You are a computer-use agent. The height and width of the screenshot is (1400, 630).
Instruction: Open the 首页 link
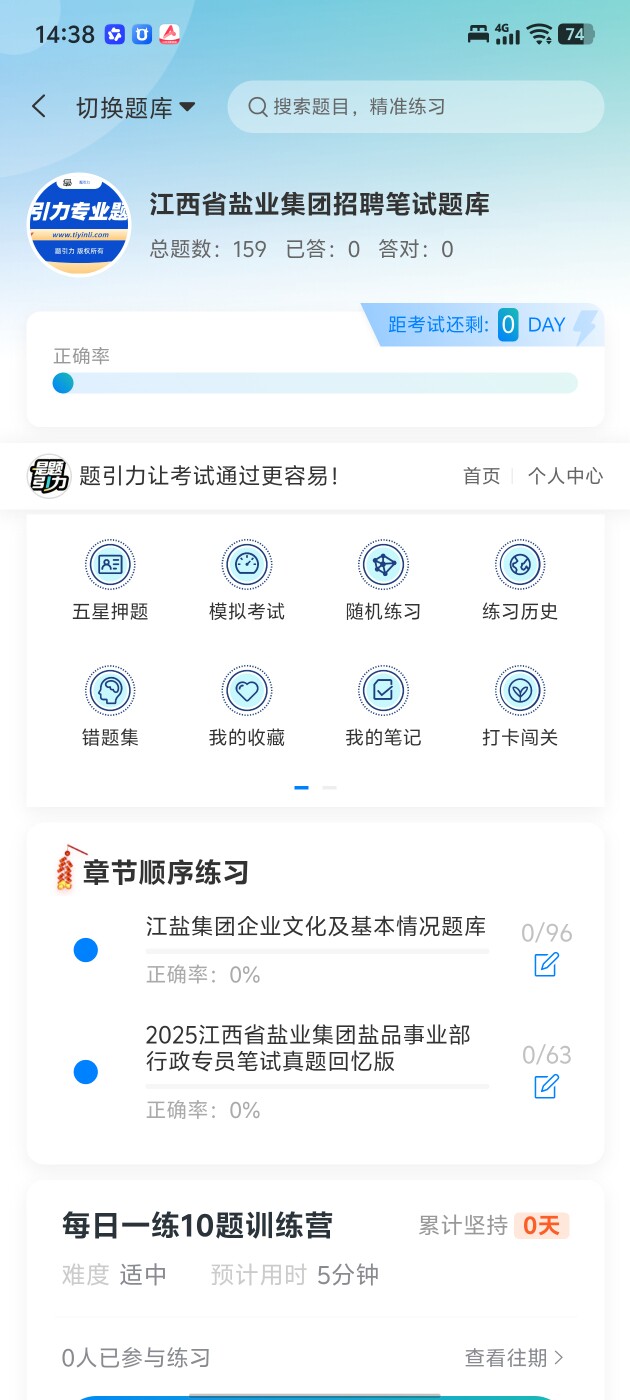click(x=481, y=476)
